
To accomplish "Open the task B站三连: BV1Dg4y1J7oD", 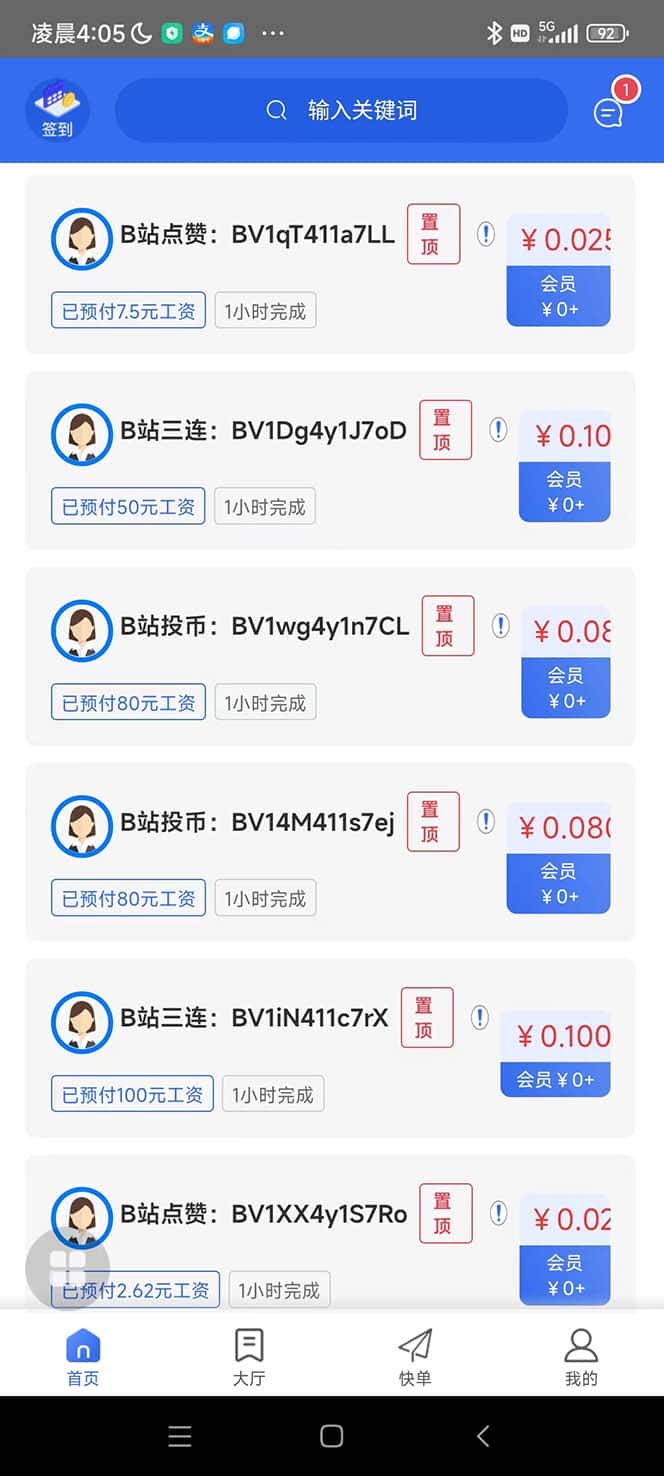I will click(264, 431).
